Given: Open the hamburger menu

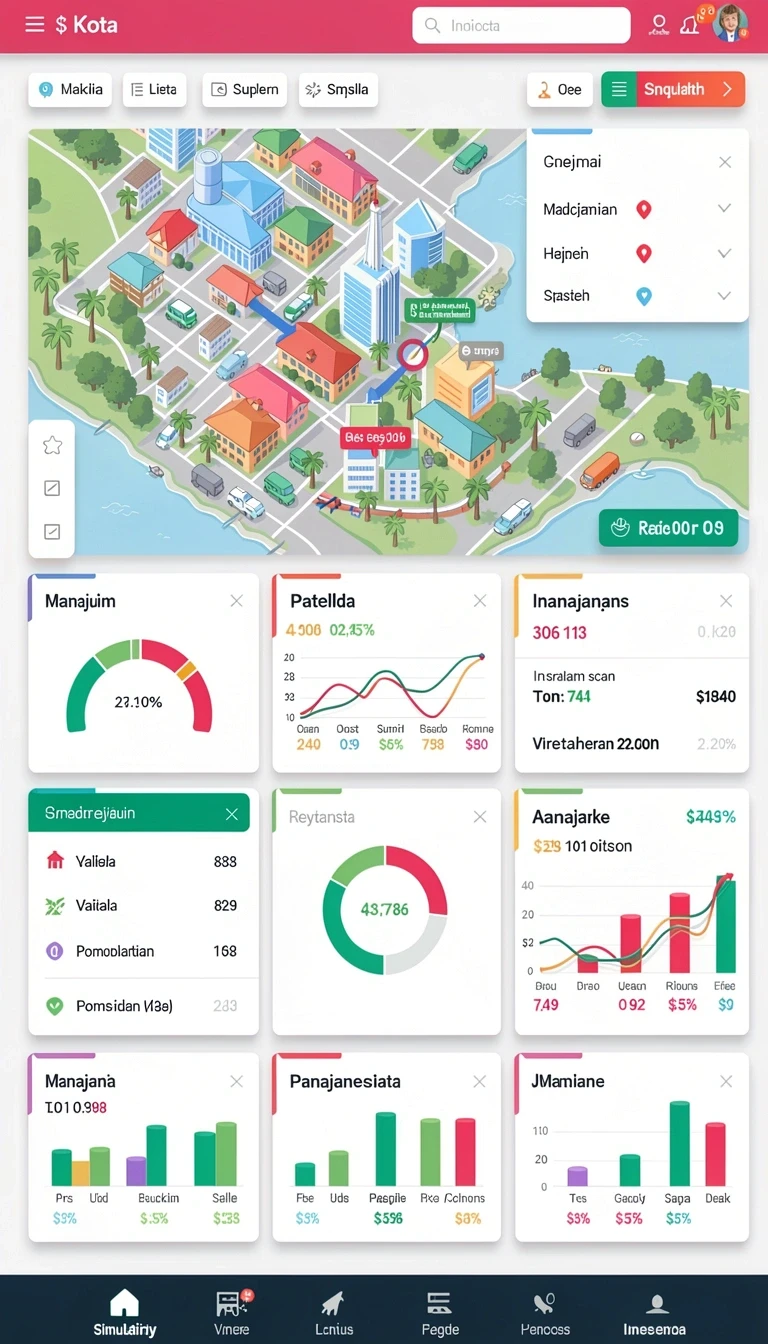Looking at the screenshot, I should click(x=34, y=25).
